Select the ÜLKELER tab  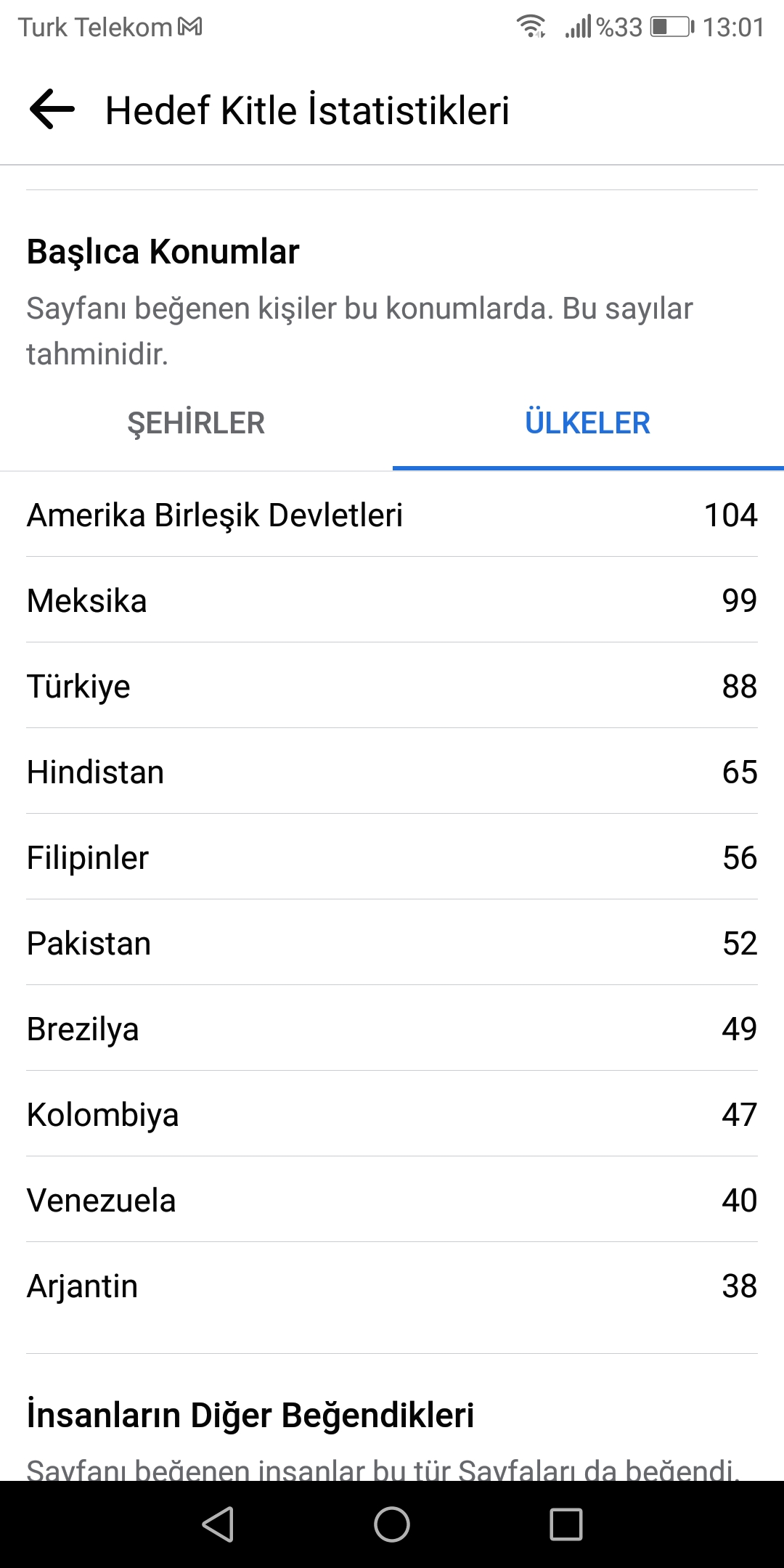pyautogui.click(x=588, y=423)
